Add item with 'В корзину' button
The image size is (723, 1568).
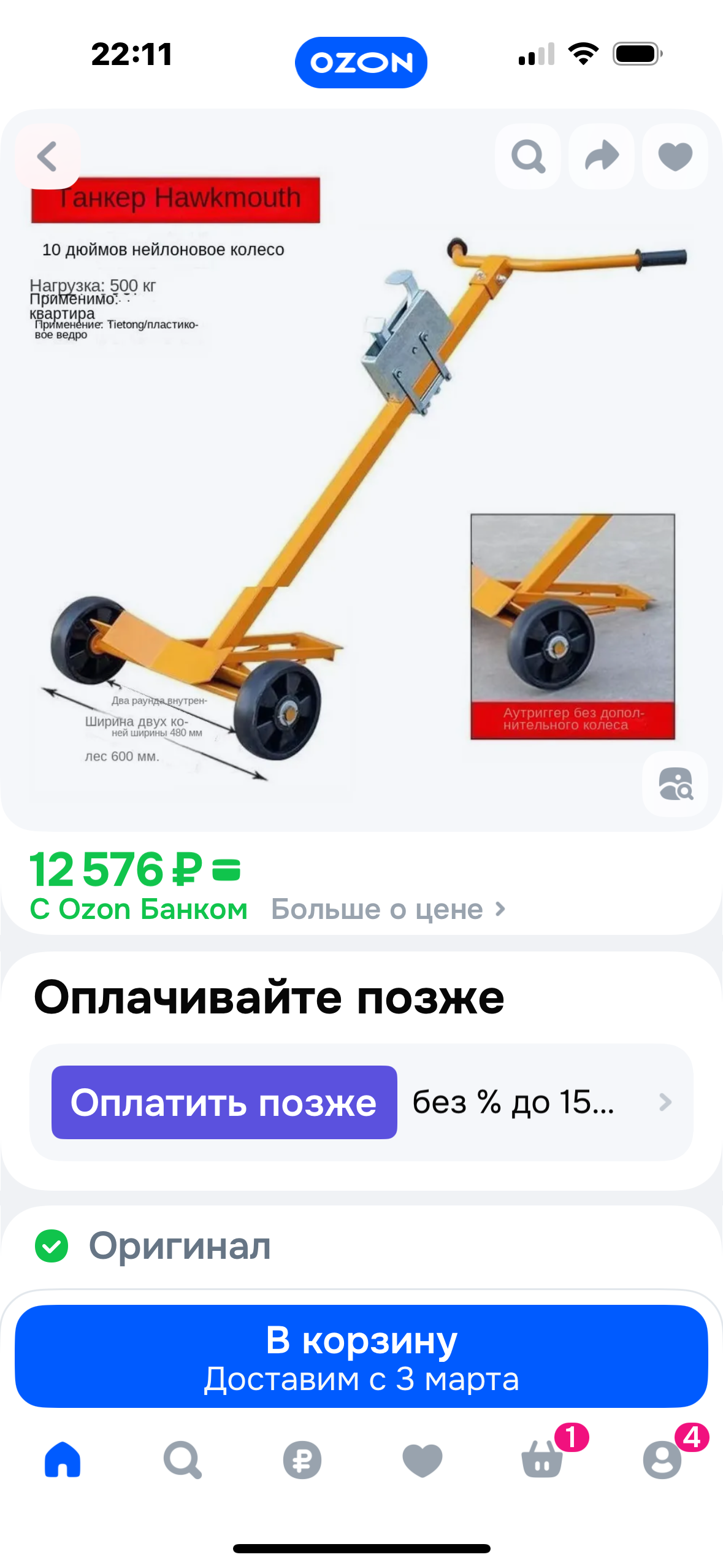(361, 1356)
